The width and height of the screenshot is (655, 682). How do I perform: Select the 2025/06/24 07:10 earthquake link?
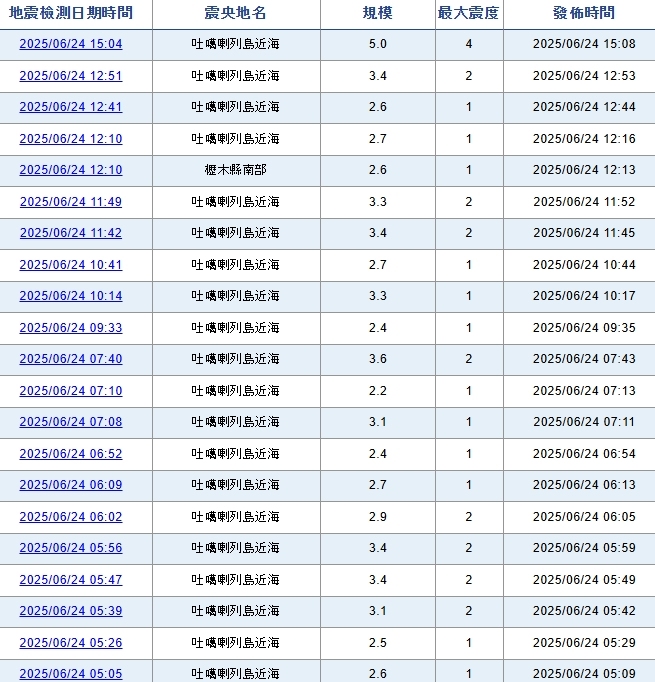coord(71,391)
